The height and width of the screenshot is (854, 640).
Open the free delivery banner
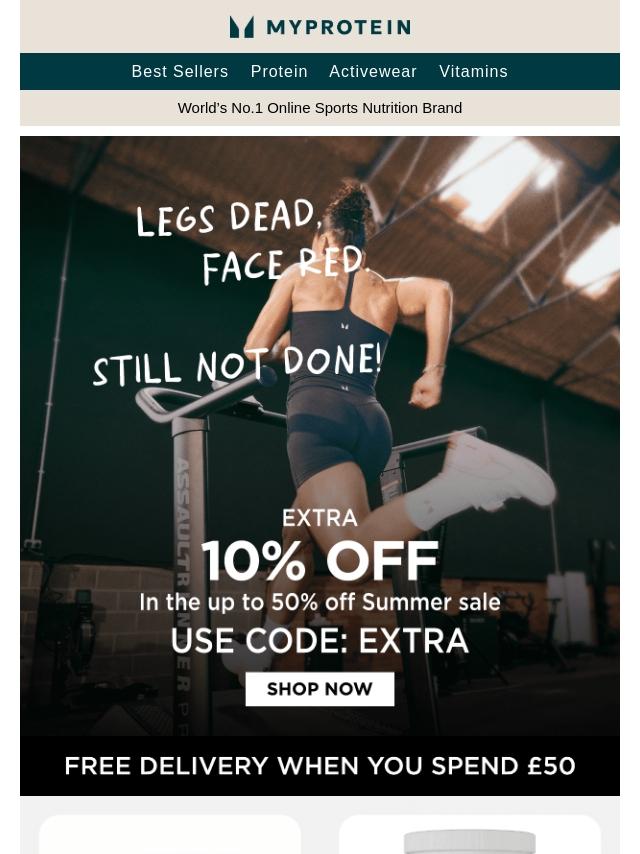pos(320,766)
